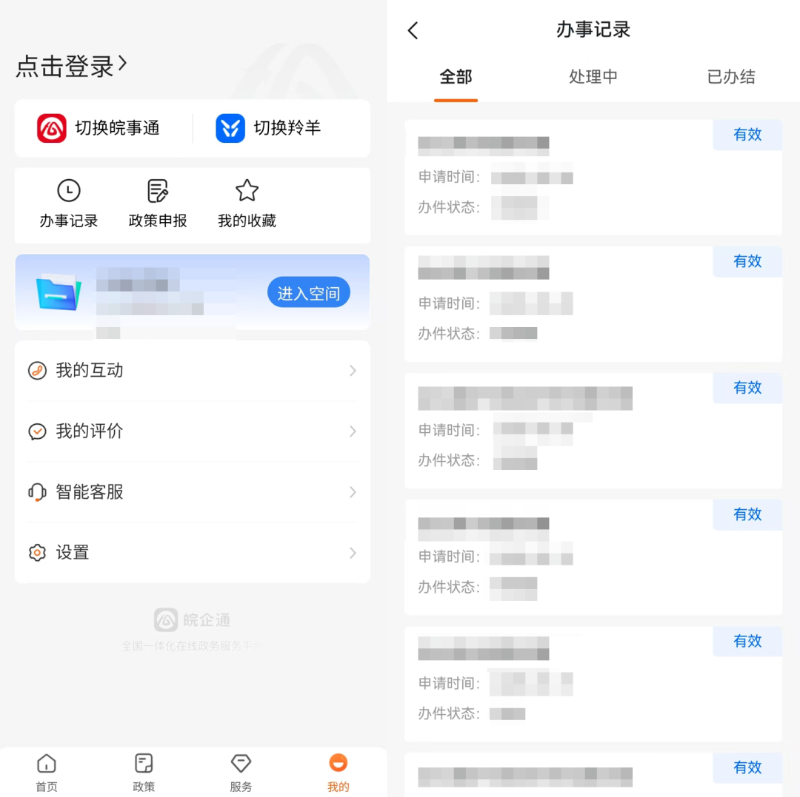This screenshot has width=800, height=797.
Task: Switch to the 政策 tab
Action: tap(144, 773)
